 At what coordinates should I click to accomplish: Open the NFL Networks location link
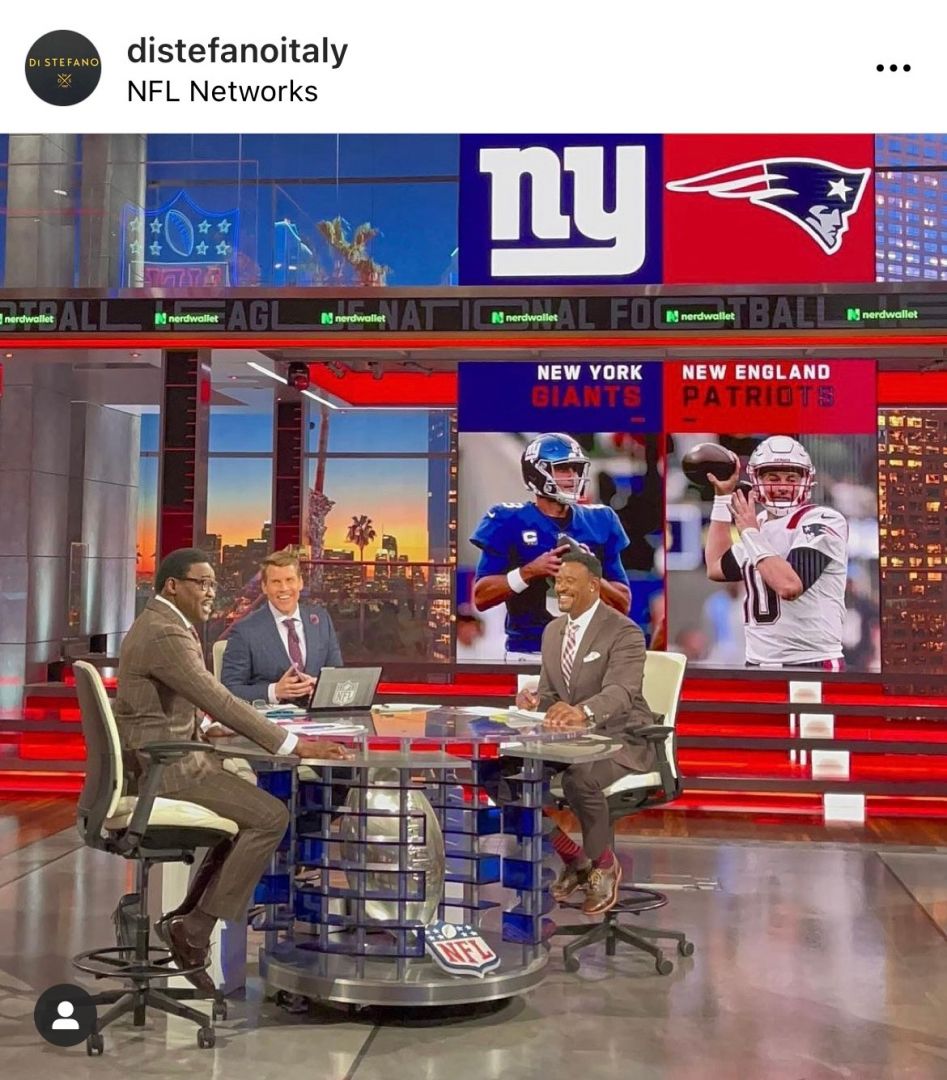click(222, 92)
